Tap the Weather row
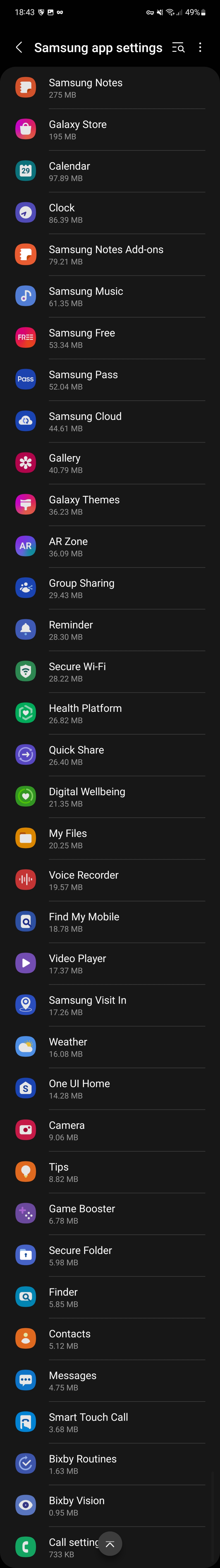Screen dimensions: 220x1568 coord(110,1047)
